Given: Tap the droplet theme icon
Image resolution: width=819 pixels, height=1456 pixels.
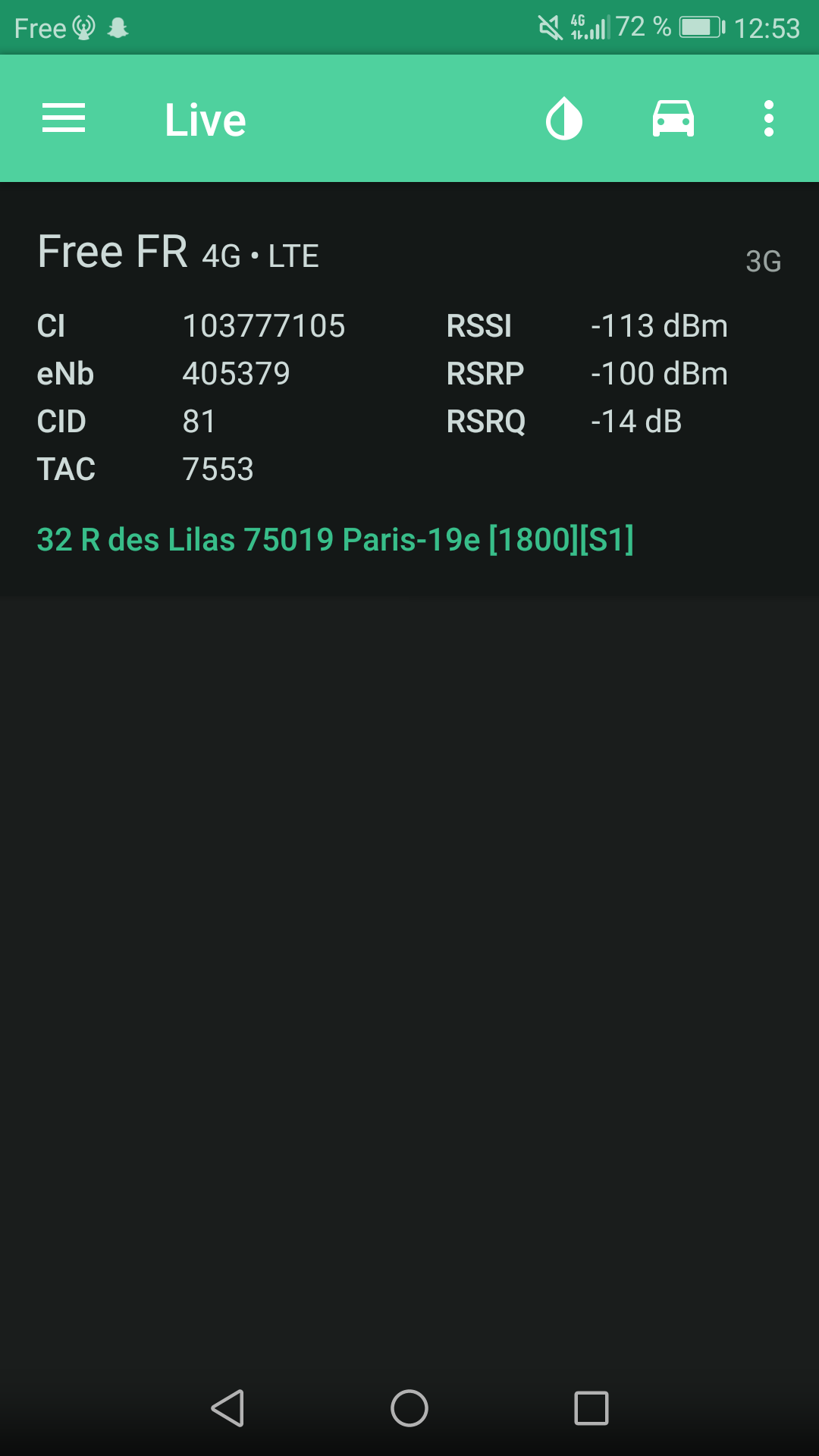Looking at the screenshot, I should click(x=564, y=119).
